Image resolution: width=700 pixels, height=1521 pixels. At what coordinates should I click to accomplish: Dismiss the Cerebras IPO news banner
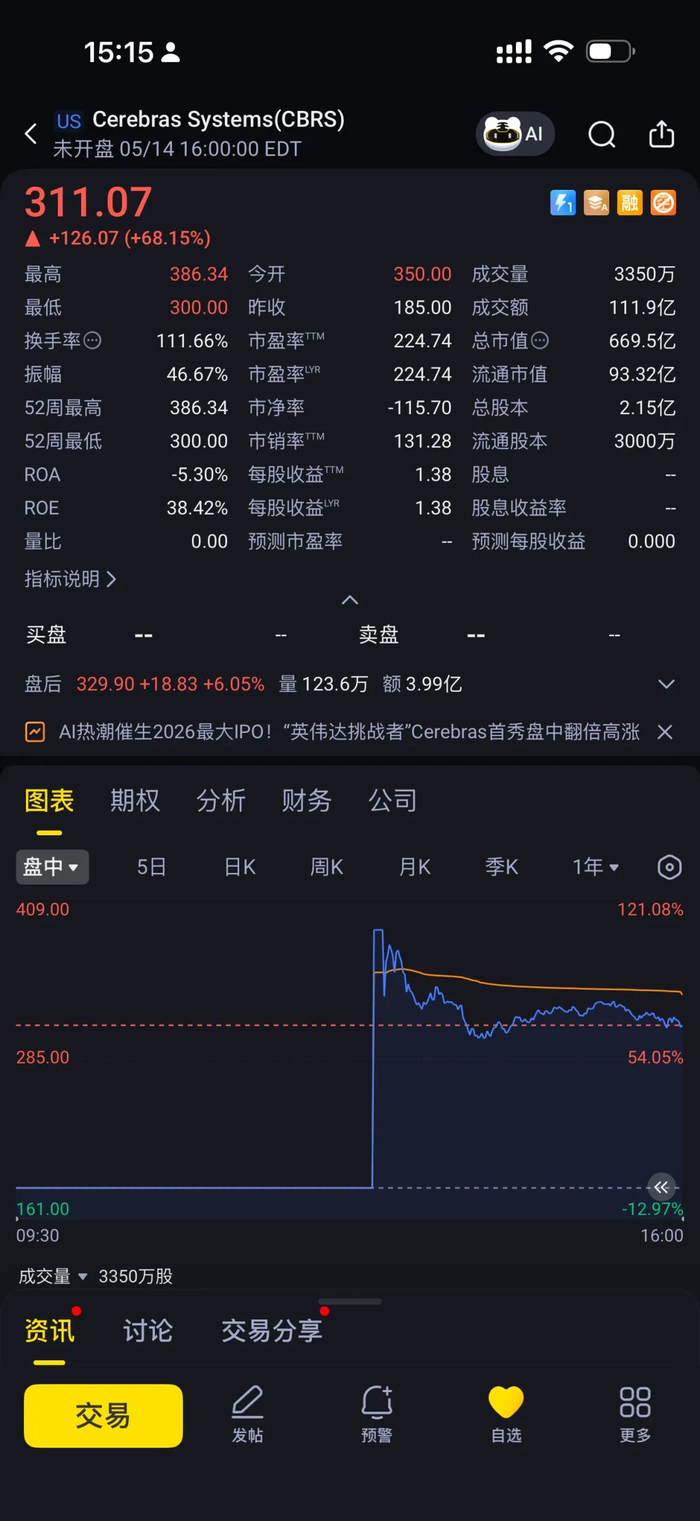(x=665, y=732)
